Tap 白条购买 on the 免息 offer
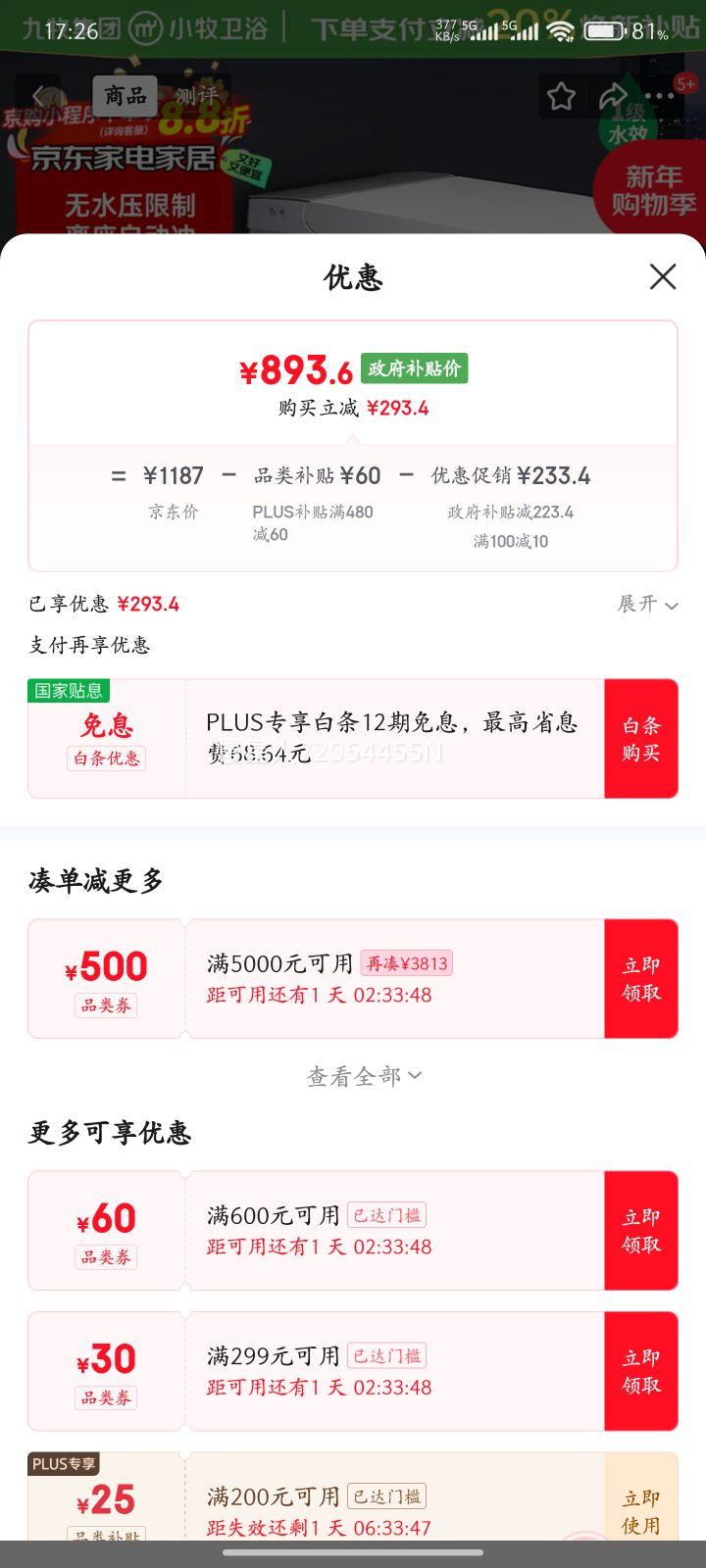This screenshot has width=706, height=1568. (641, 739)
